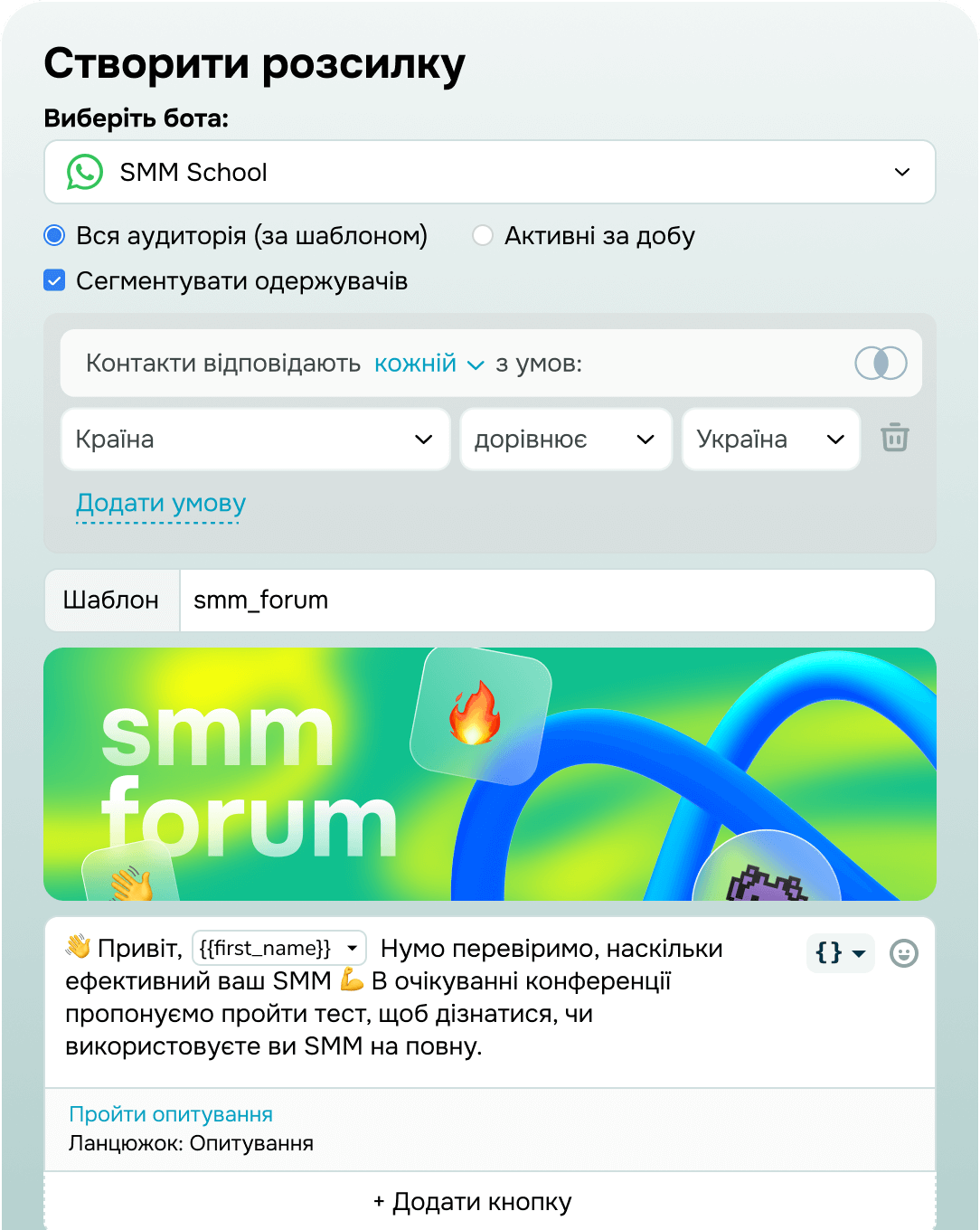The width and height of the screenshot is (980, 1230).
Task: Open the variable insertion {} picker
Action: pos(840,953)
